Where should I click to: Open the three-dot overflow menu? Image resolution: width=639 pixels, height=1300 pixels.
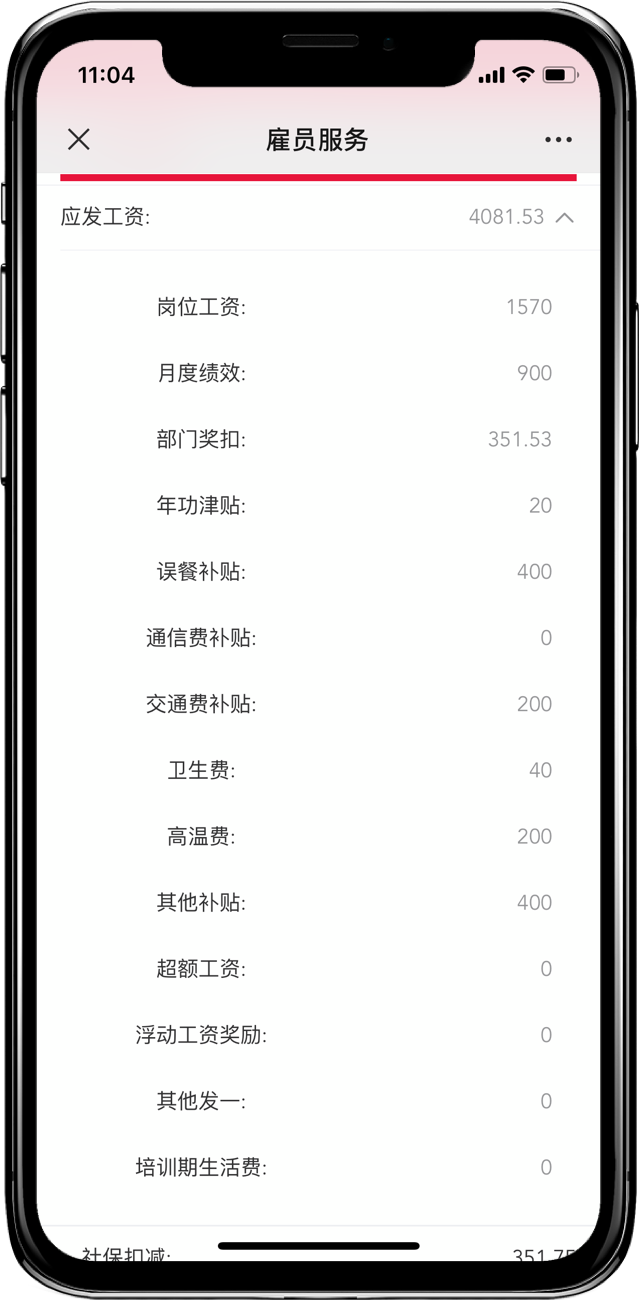click(x=558, y=140)
